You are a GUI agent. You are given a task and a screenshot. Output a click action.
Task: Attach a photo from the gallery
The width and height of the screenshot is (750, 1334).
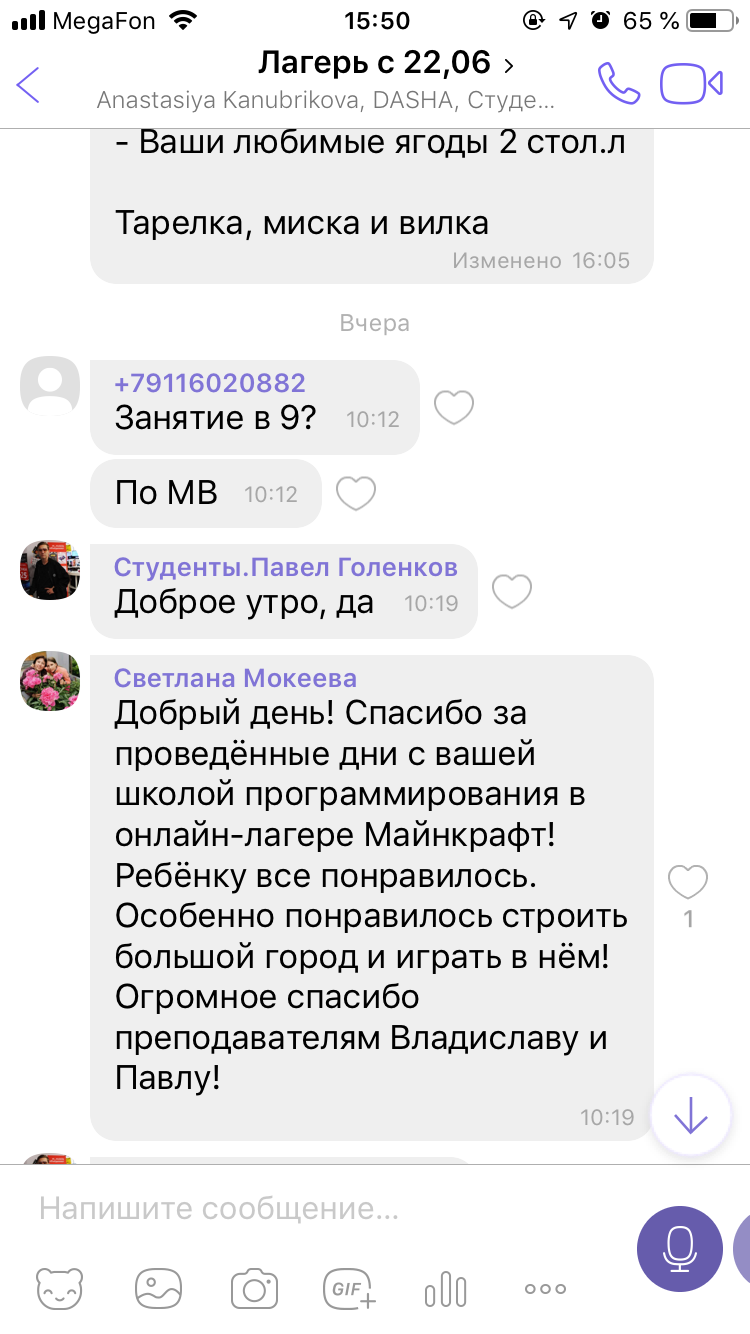pyautogui.click(x=157, y=1289)
